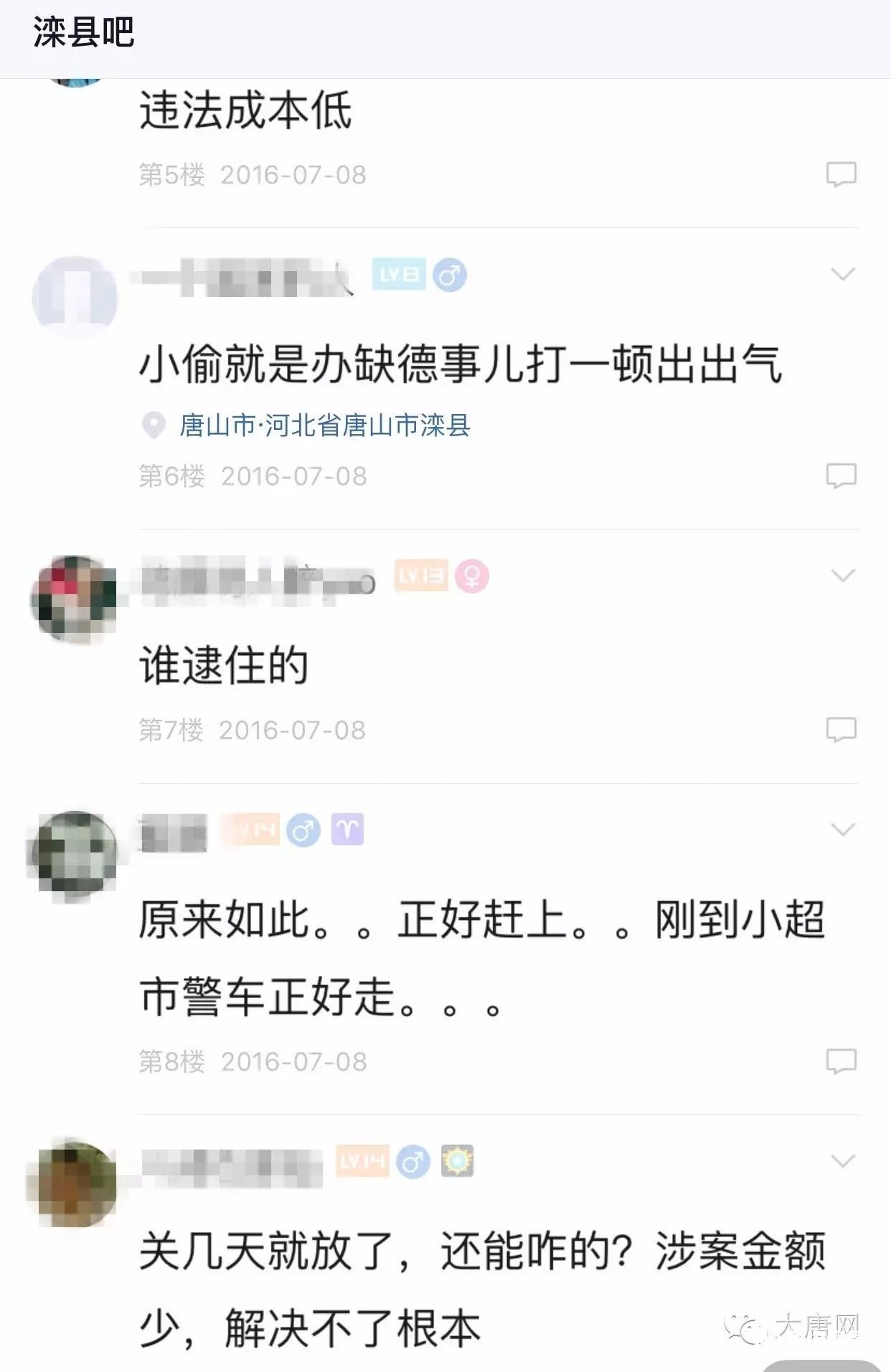891x1372 pixels.
Task: Reply to the 第7楼 comment
Action: click(841, 730)
